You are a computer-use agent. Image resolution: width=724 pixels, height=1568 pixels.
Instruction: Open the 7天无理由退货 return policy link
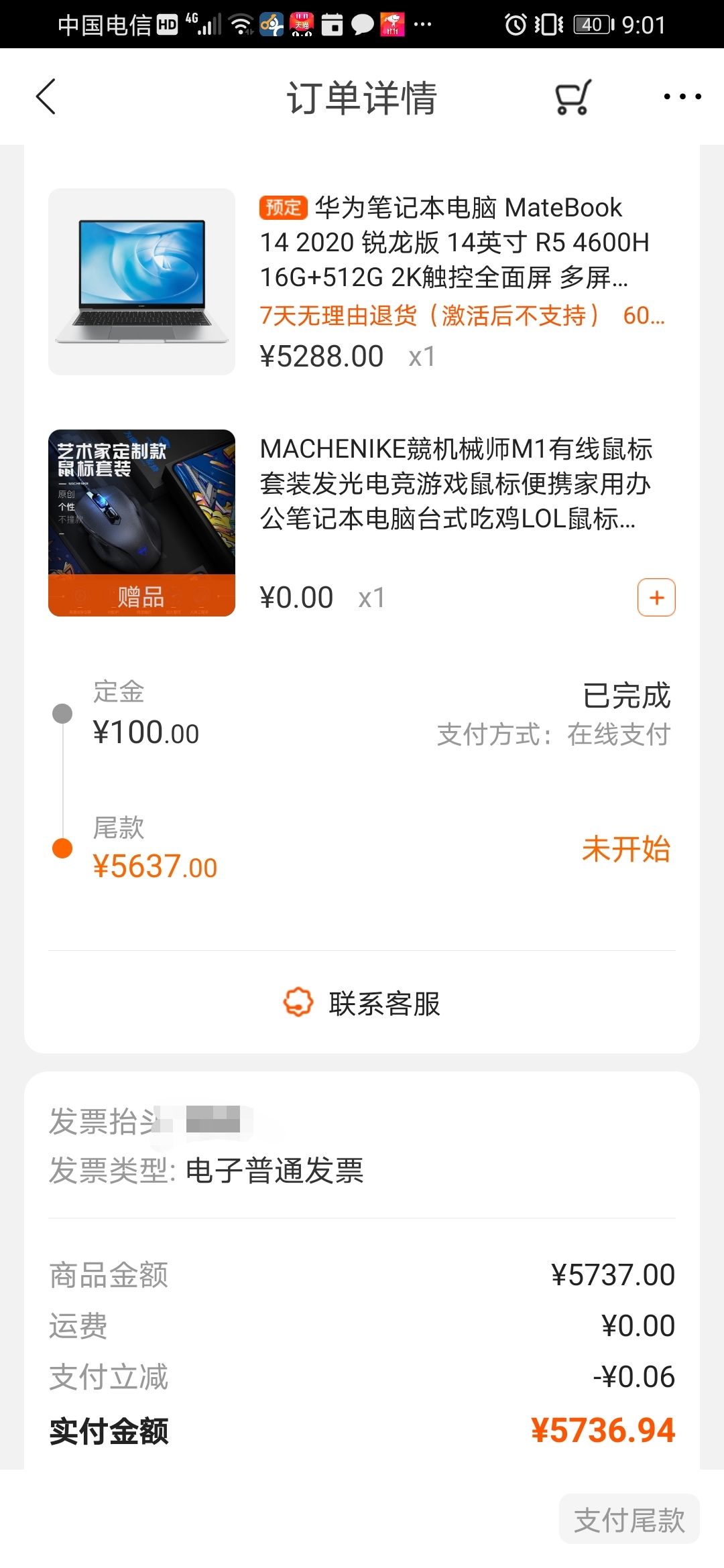(429, 315)
